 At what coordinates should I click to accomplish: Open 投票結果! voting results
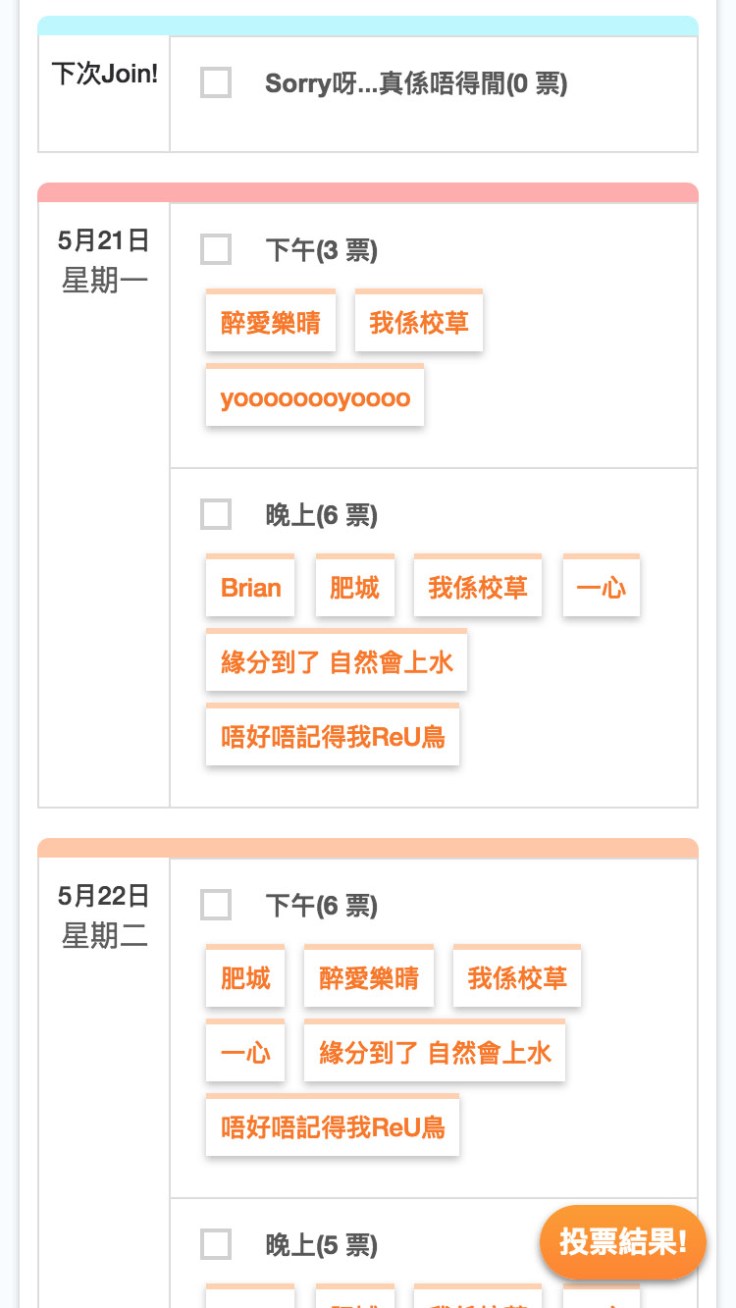[x=623, y=1243]
